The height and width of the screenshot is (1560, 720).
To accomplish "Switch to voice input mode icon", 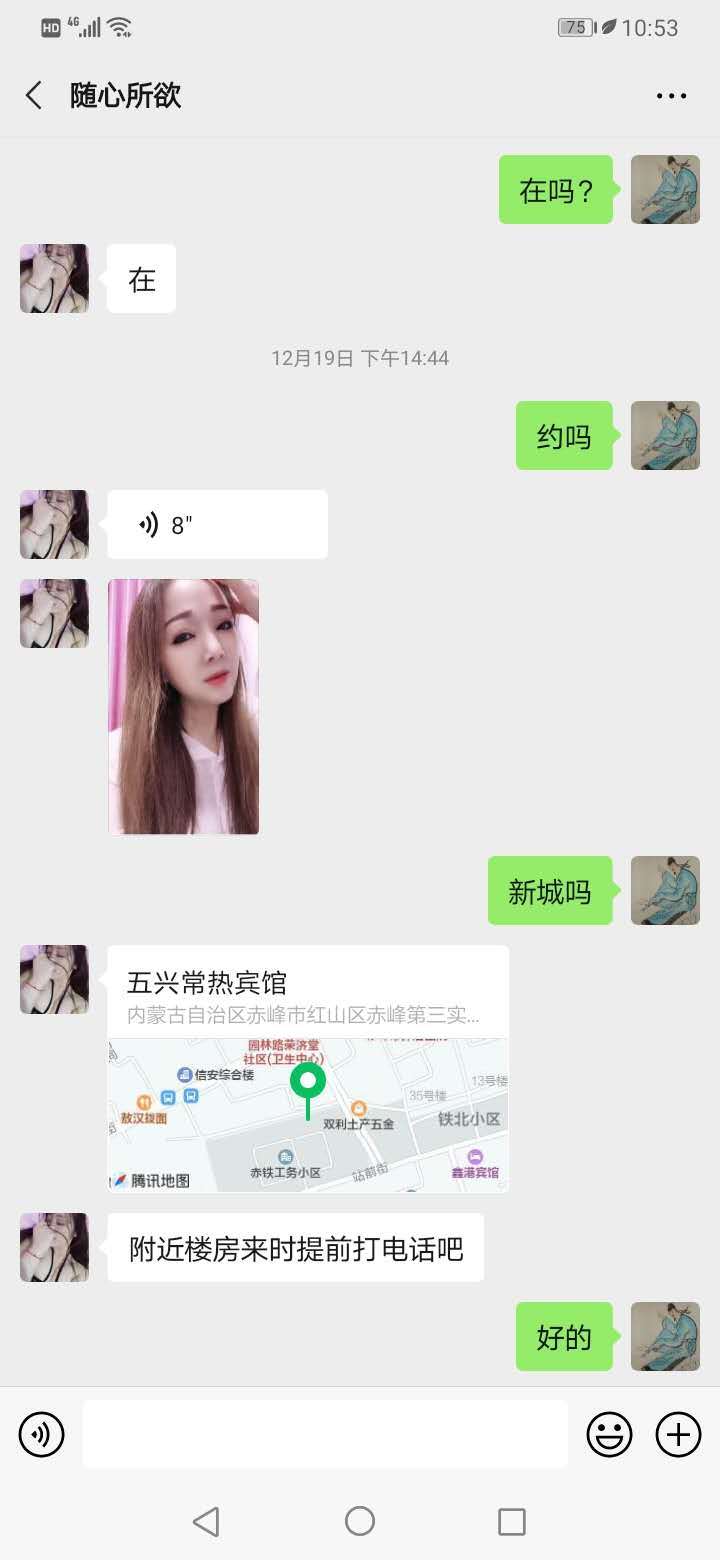I will tap(41, 1434).
